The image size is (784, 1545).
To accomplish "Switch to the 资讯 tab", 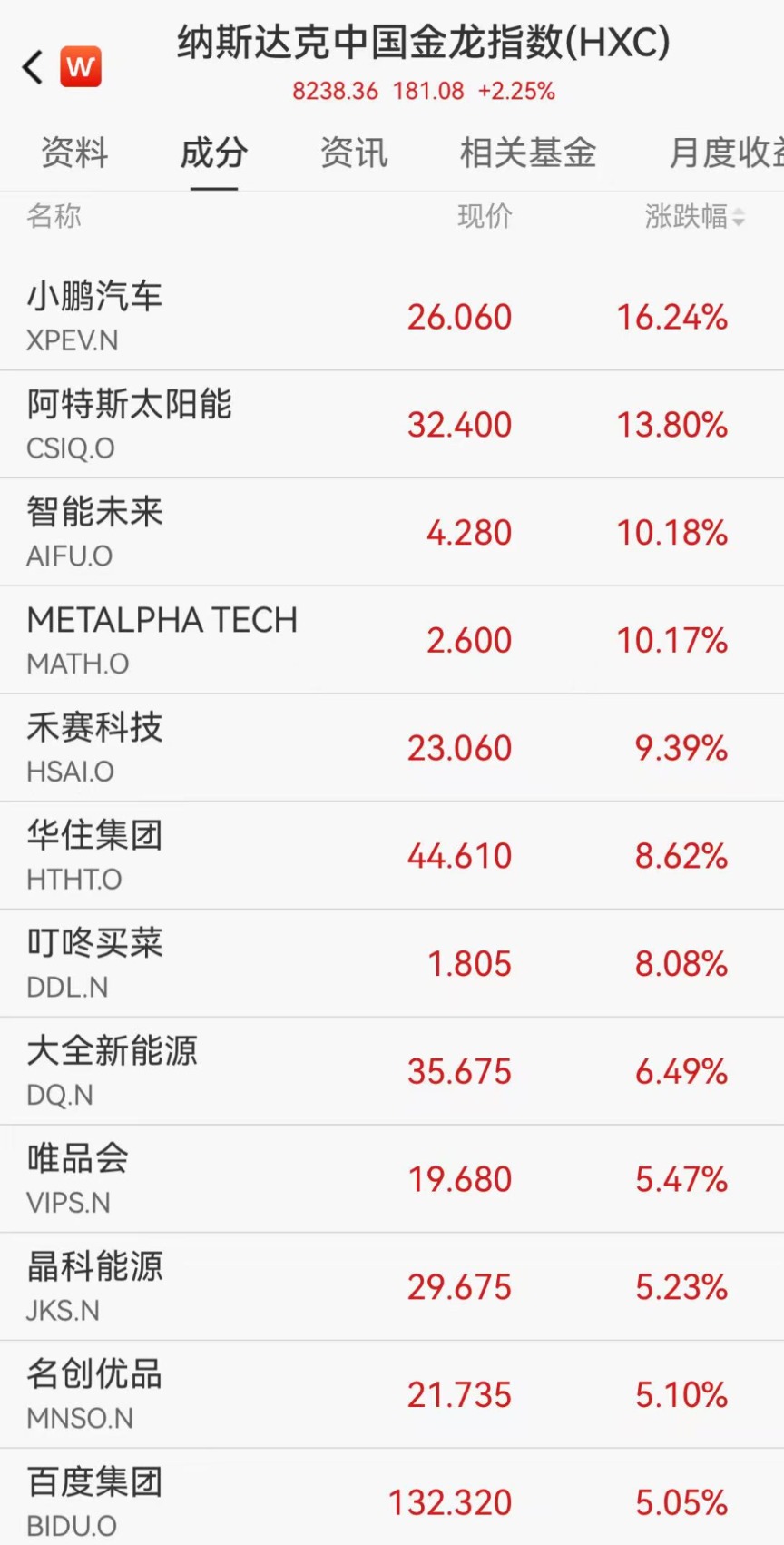I will click(354, 153).
